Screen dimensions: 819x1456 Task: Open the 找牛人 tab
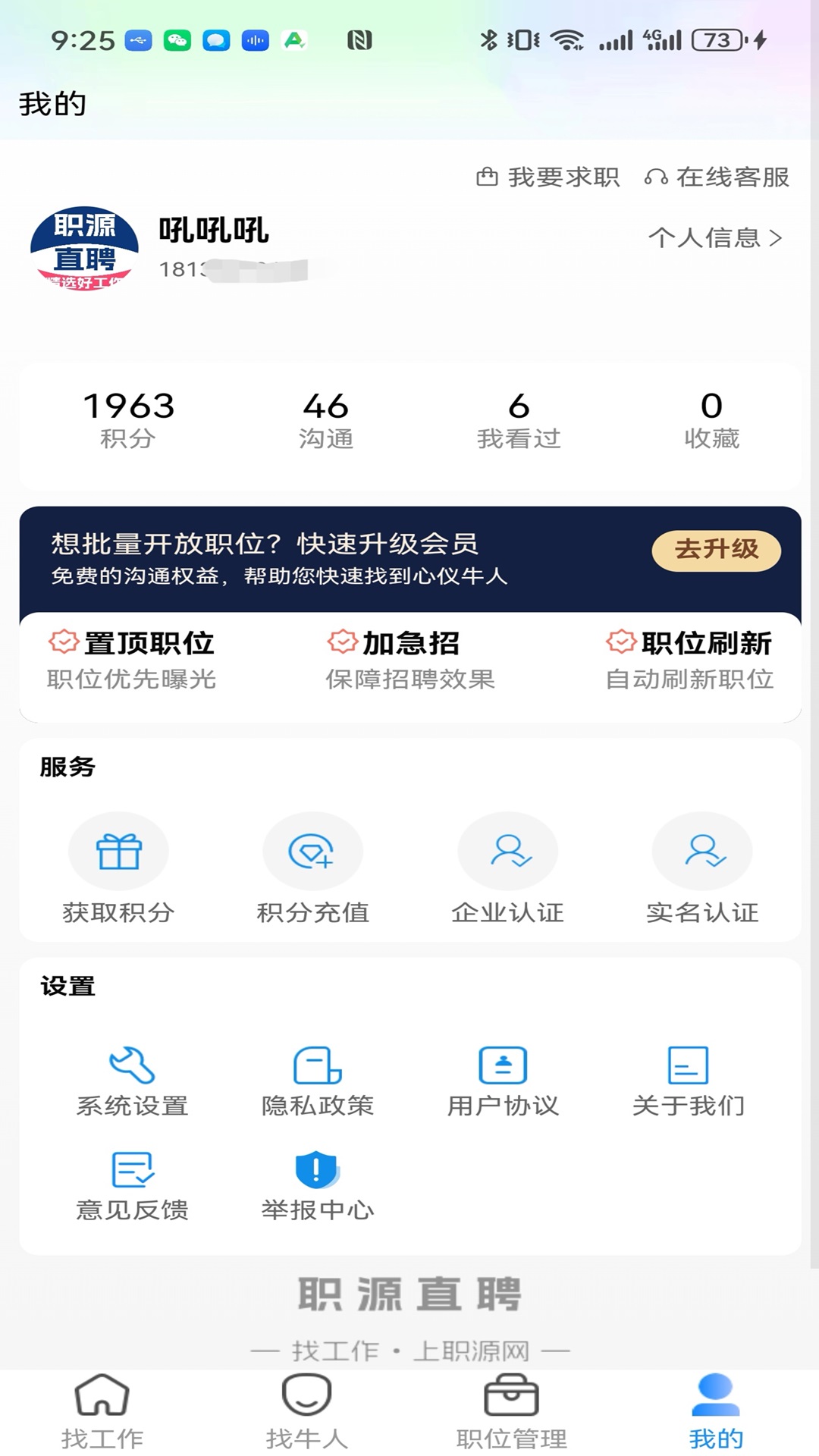(x=307, y=1408)
